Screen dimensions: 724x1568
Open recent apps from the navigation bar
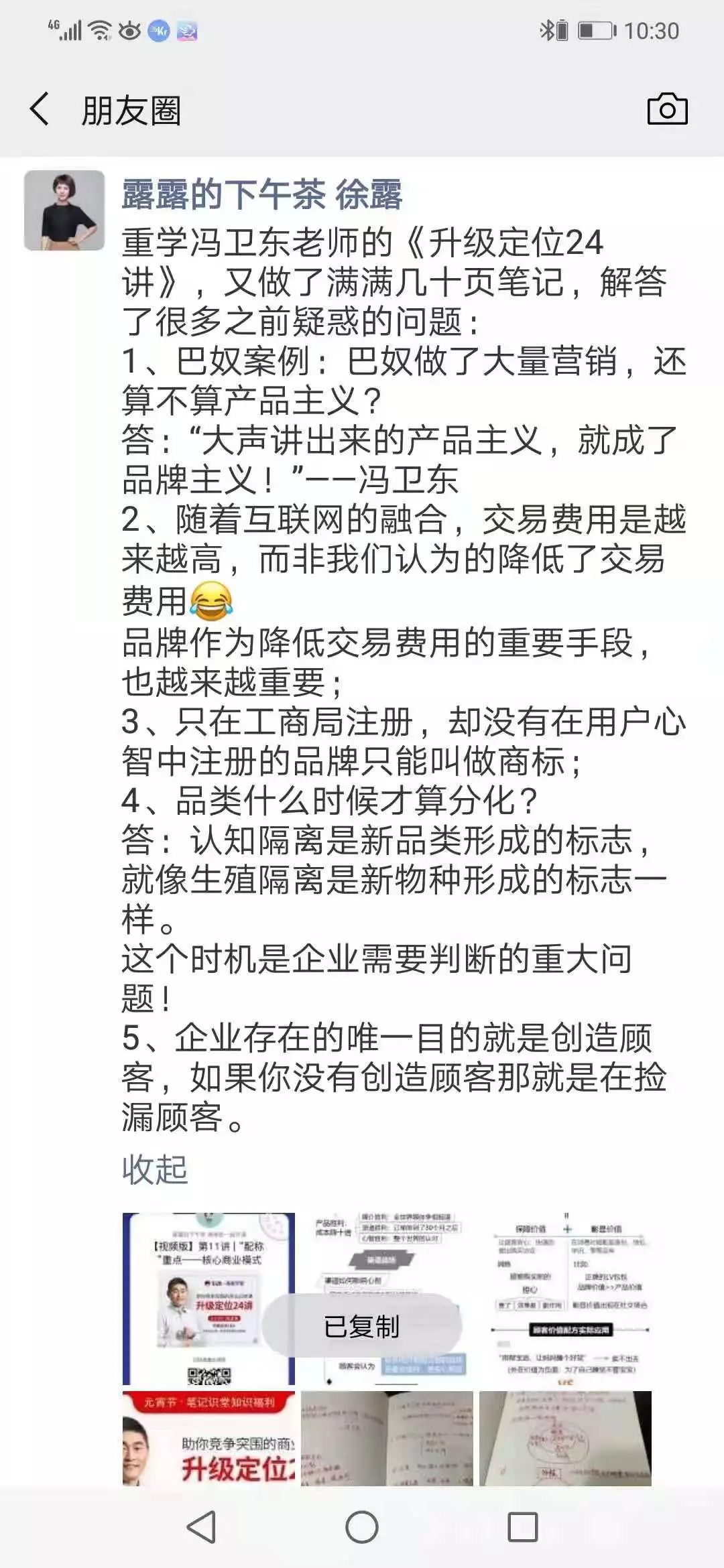click(x=523, y=1528)
